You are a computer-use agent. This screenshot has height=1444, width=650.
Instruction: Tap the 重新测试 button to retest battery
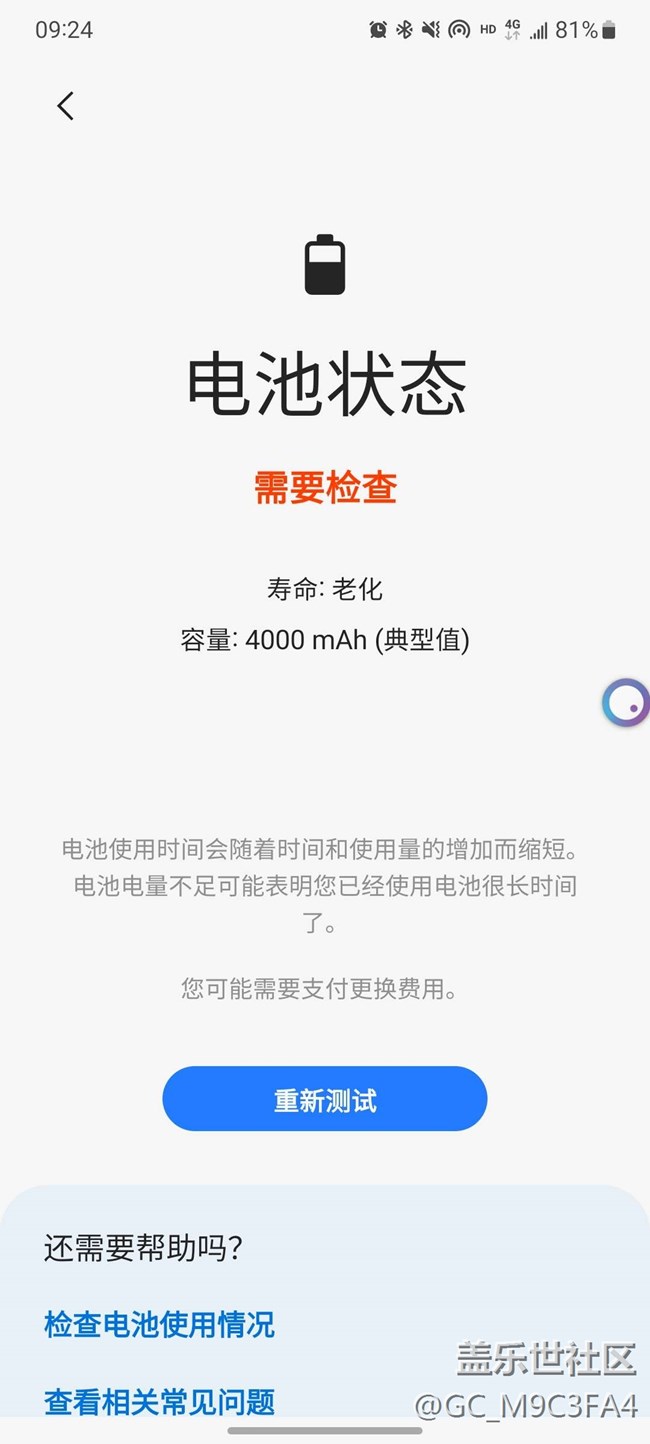325,1100
